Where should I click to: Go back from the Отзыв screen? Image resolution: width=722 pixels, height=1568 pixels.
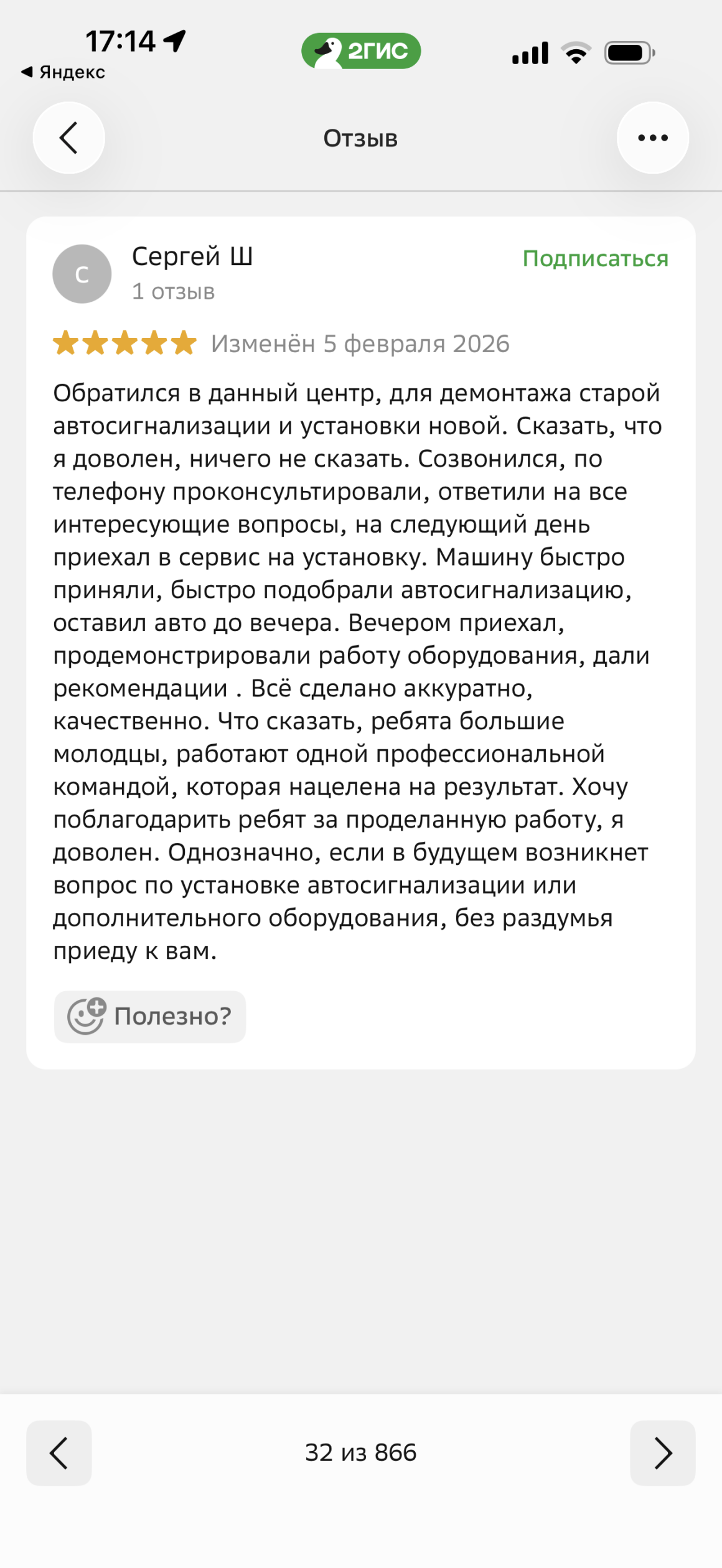tap(68, 138)
